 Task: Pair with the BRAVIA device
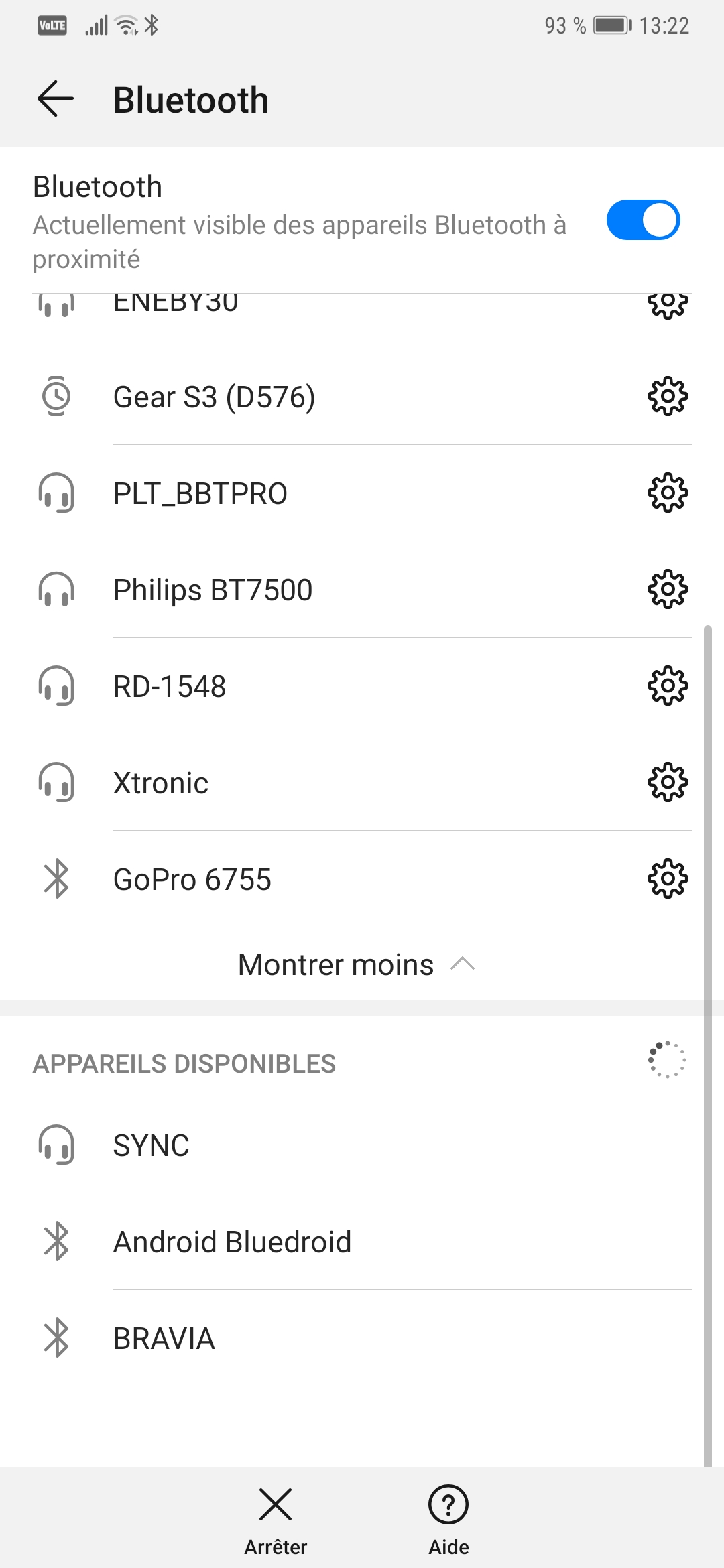pos(362,1338)
